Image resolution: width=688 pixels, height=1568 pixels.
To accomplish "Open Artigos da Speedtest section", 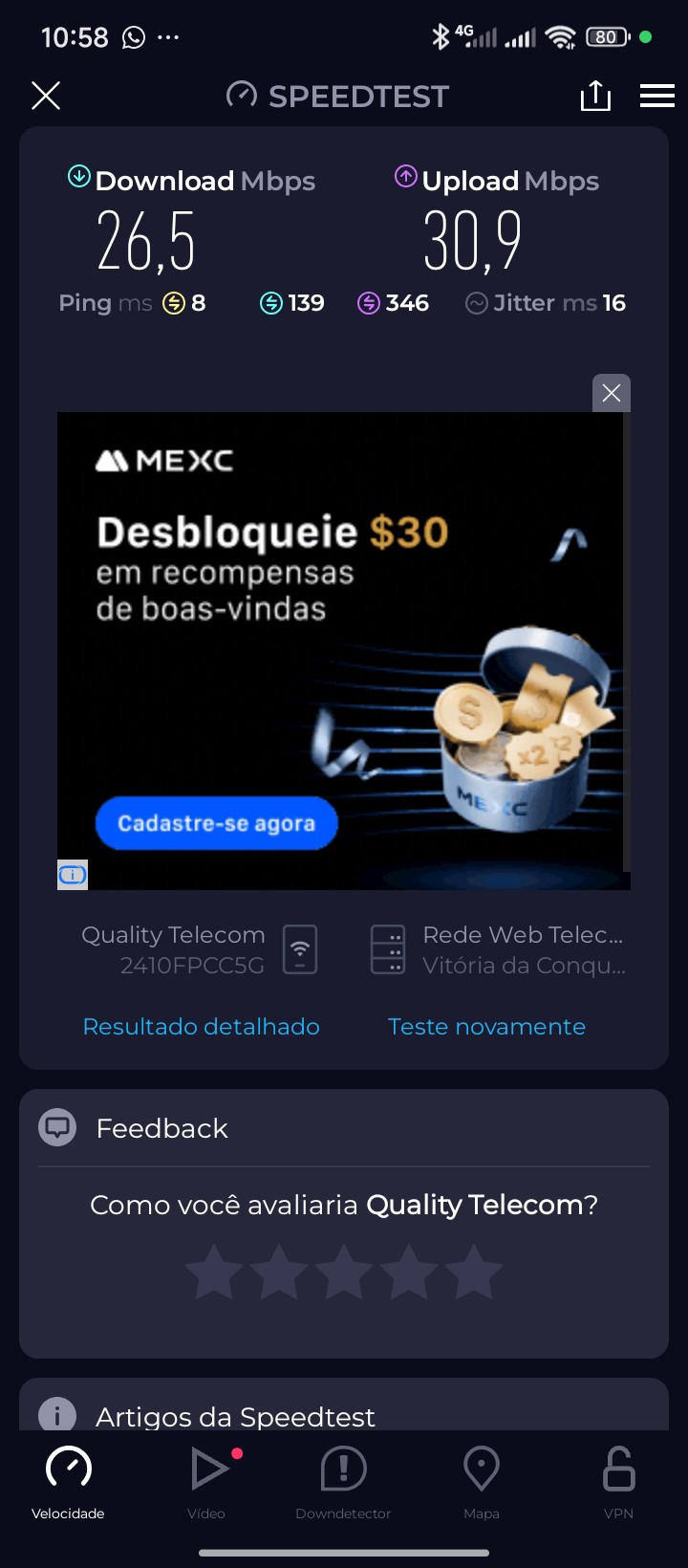I will pos(235,1416).
